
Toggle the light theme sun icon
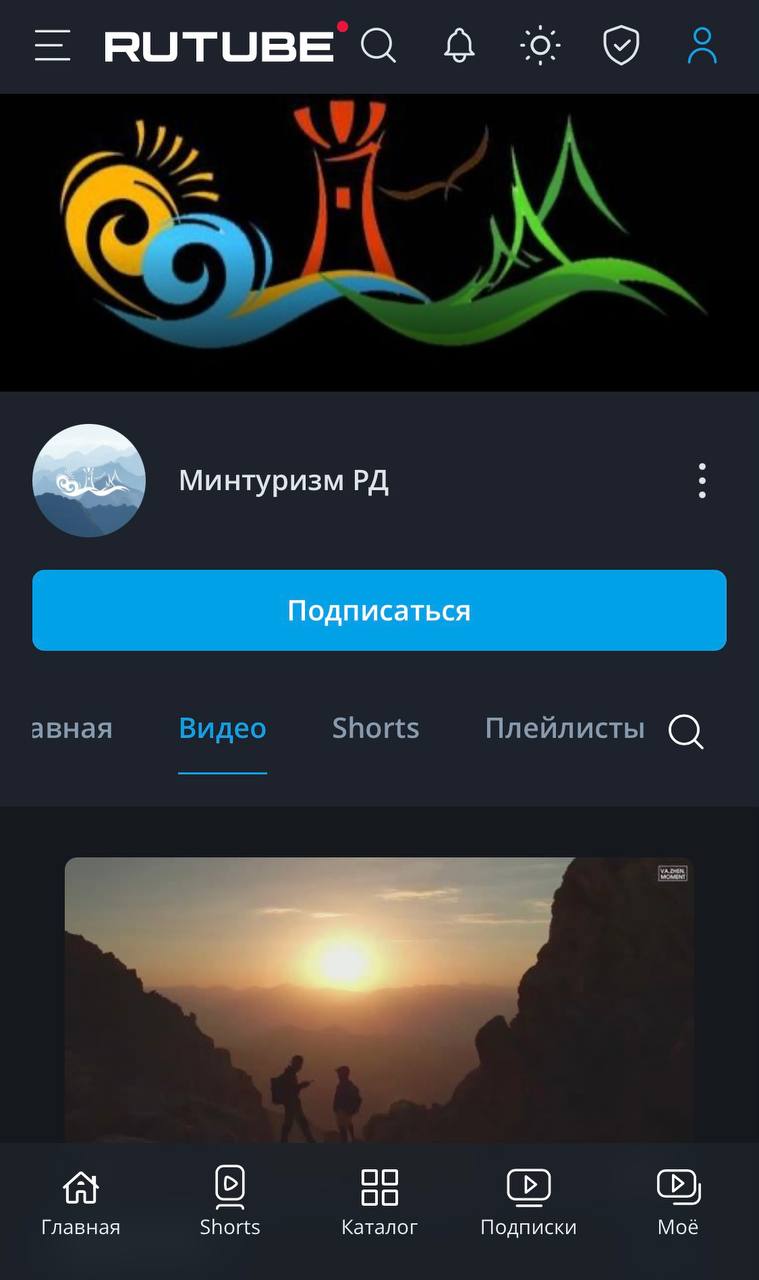(x=538, y=46)
